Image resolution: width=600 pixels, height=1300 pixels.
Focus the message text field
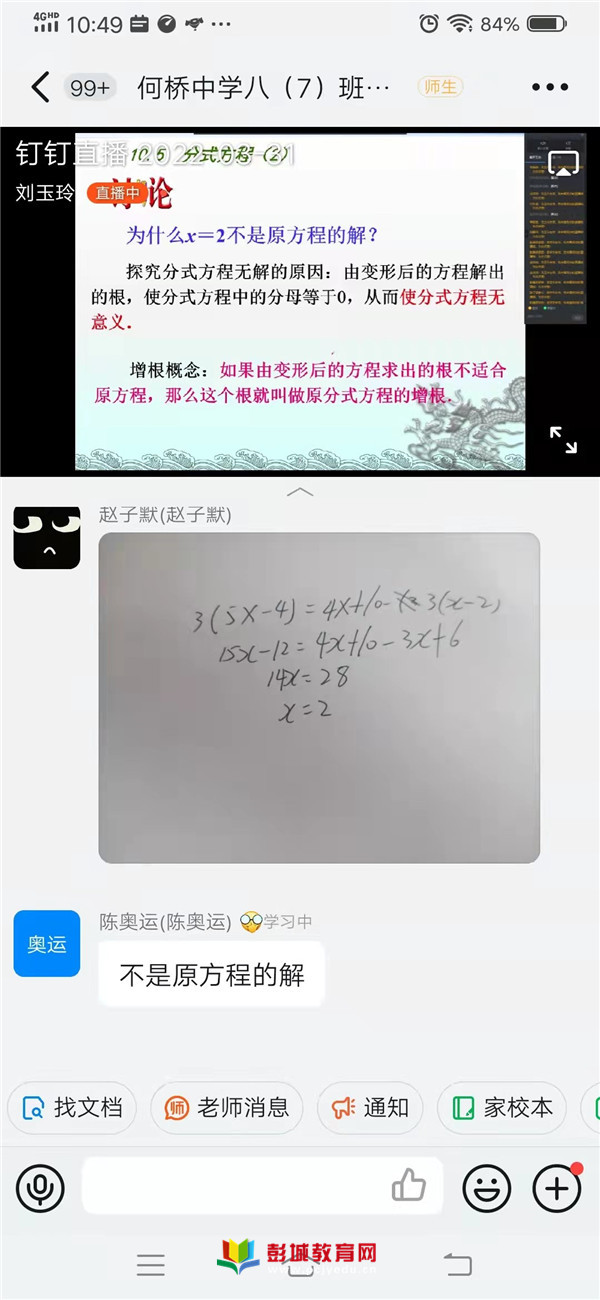235,1187
